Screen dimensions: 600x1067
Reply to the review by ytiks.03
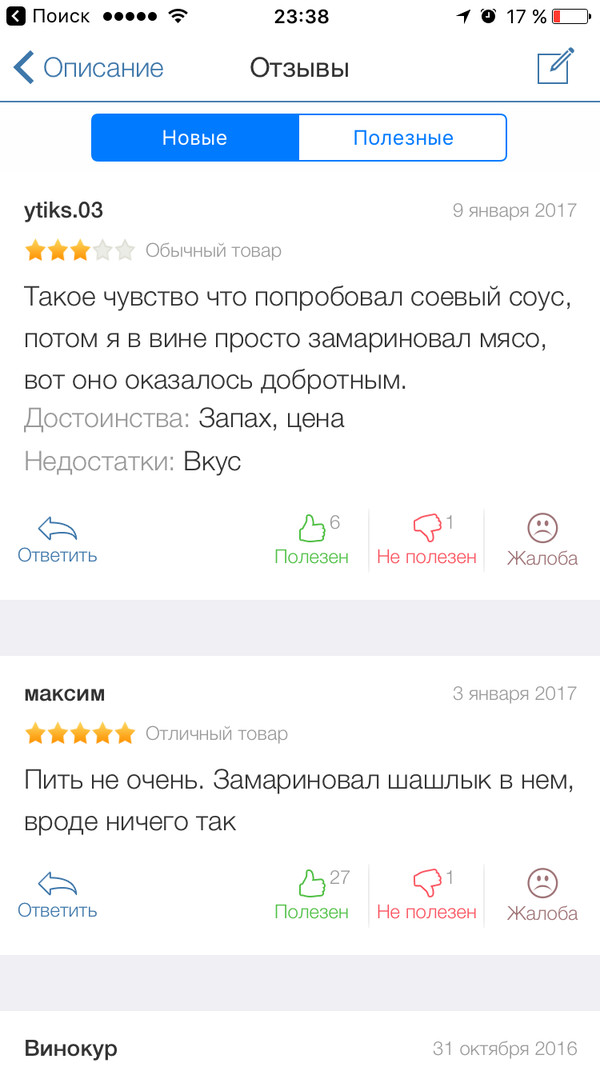pos(57,540)
